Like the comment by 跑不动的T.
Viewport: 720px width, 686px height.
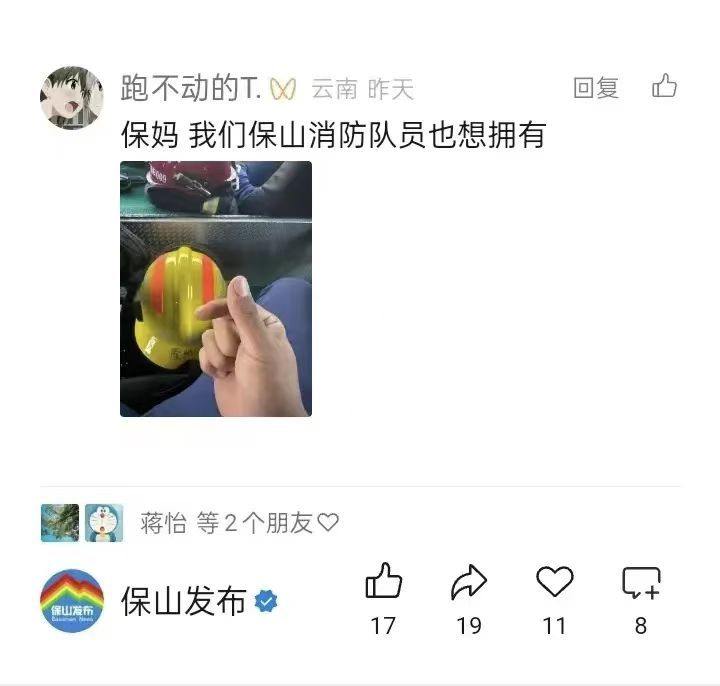665,87
